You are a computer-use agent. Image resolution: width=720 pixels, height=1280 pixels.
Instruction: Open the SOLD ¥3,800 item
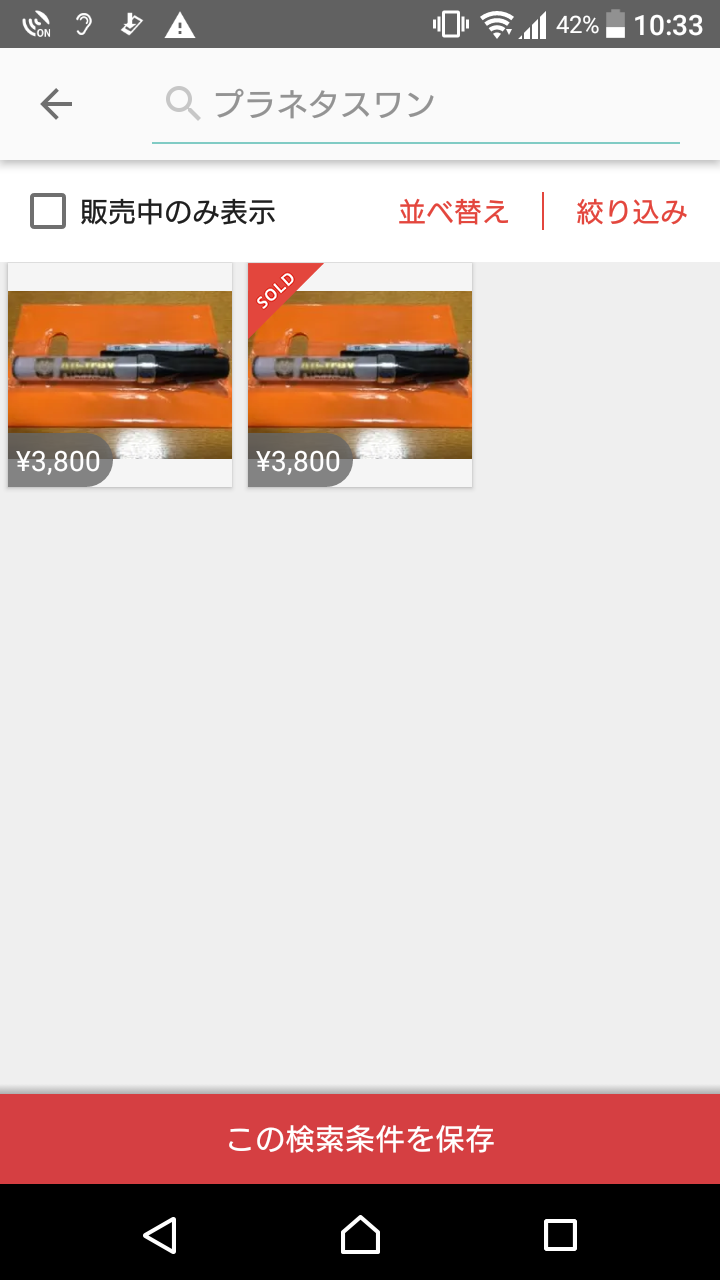tap(360, 375)
